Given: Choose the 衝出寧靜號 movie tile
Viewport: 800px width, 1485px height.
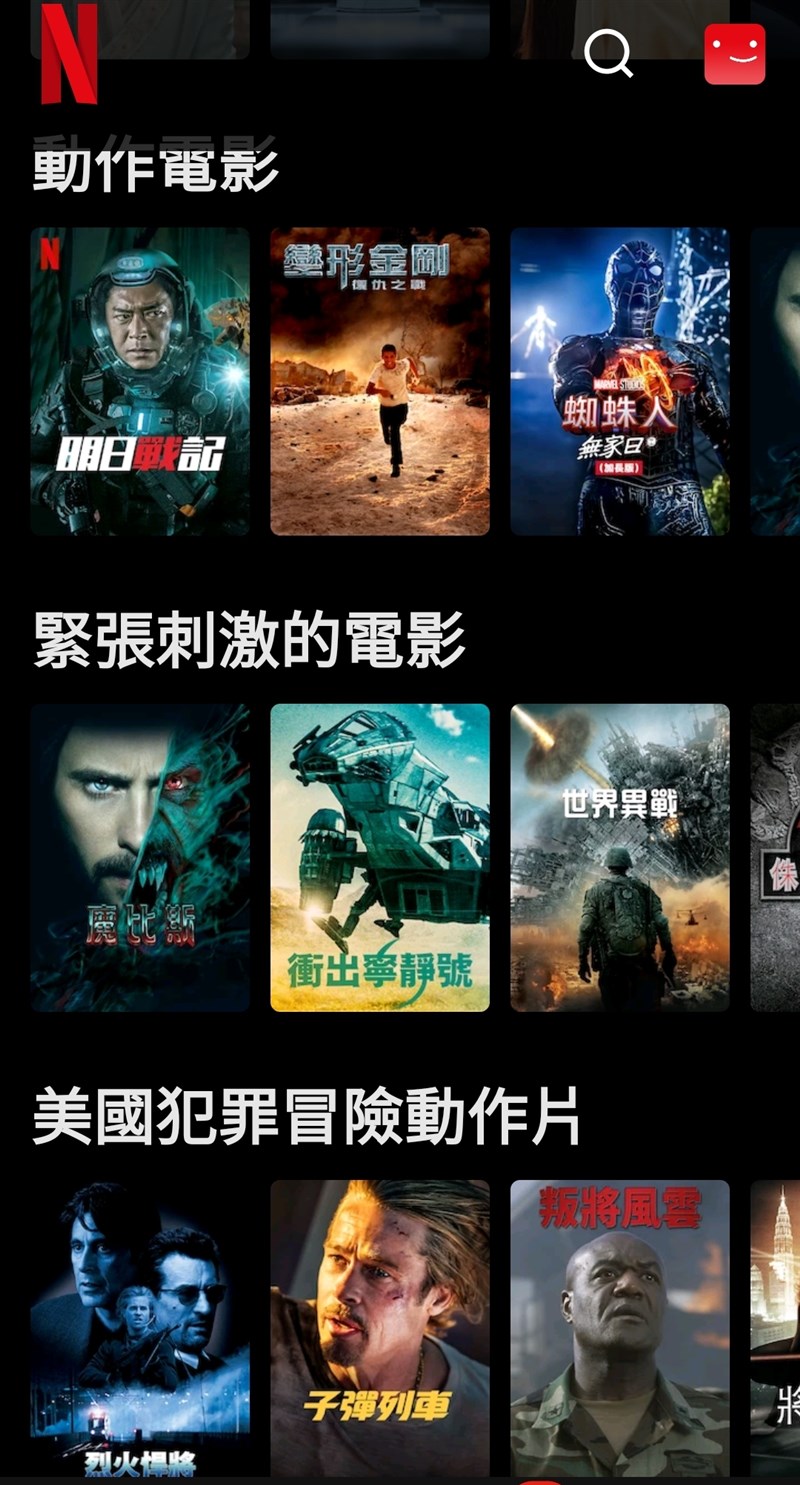Looking at the screenshot, I should coord(380,857).
